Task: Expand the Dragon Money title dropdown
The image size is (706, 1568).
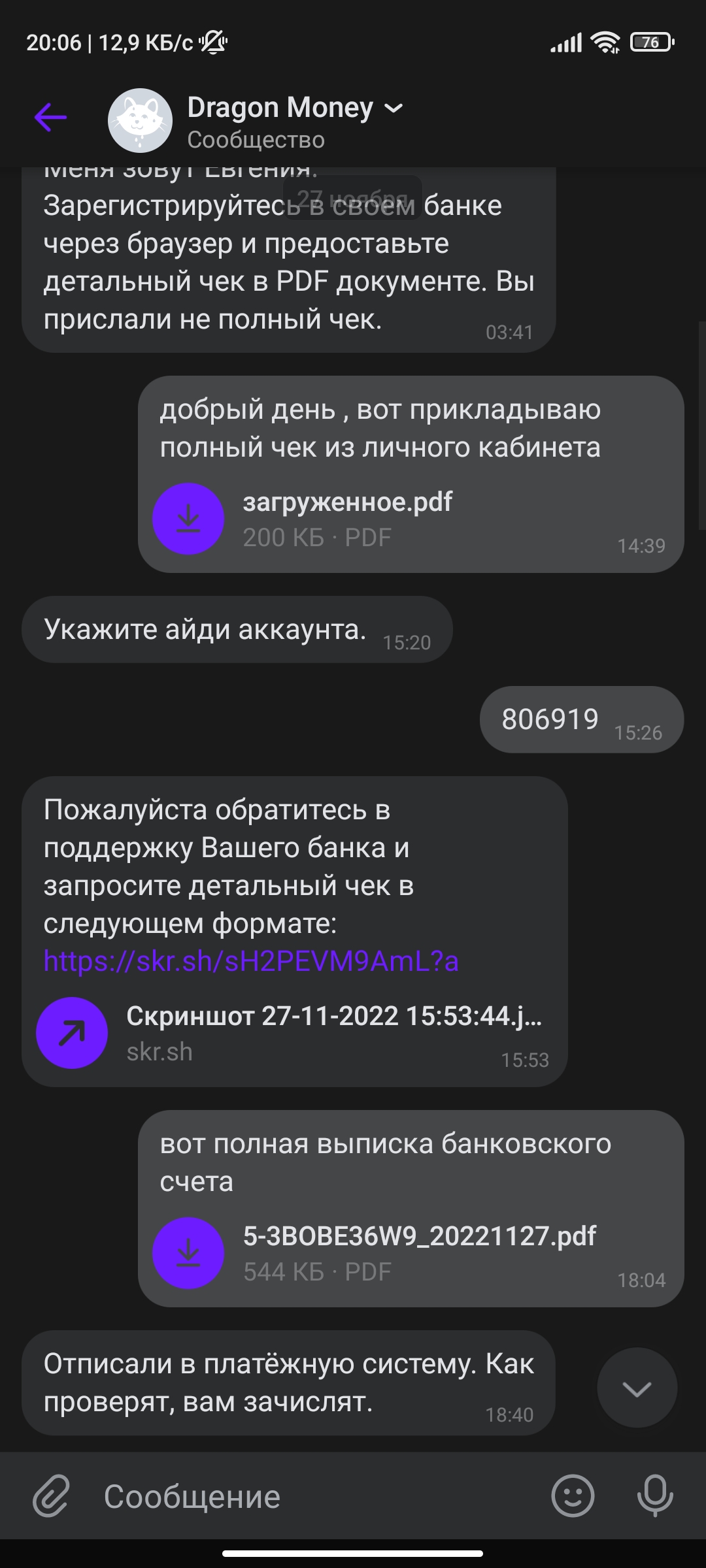Action: tap(394, 108)
